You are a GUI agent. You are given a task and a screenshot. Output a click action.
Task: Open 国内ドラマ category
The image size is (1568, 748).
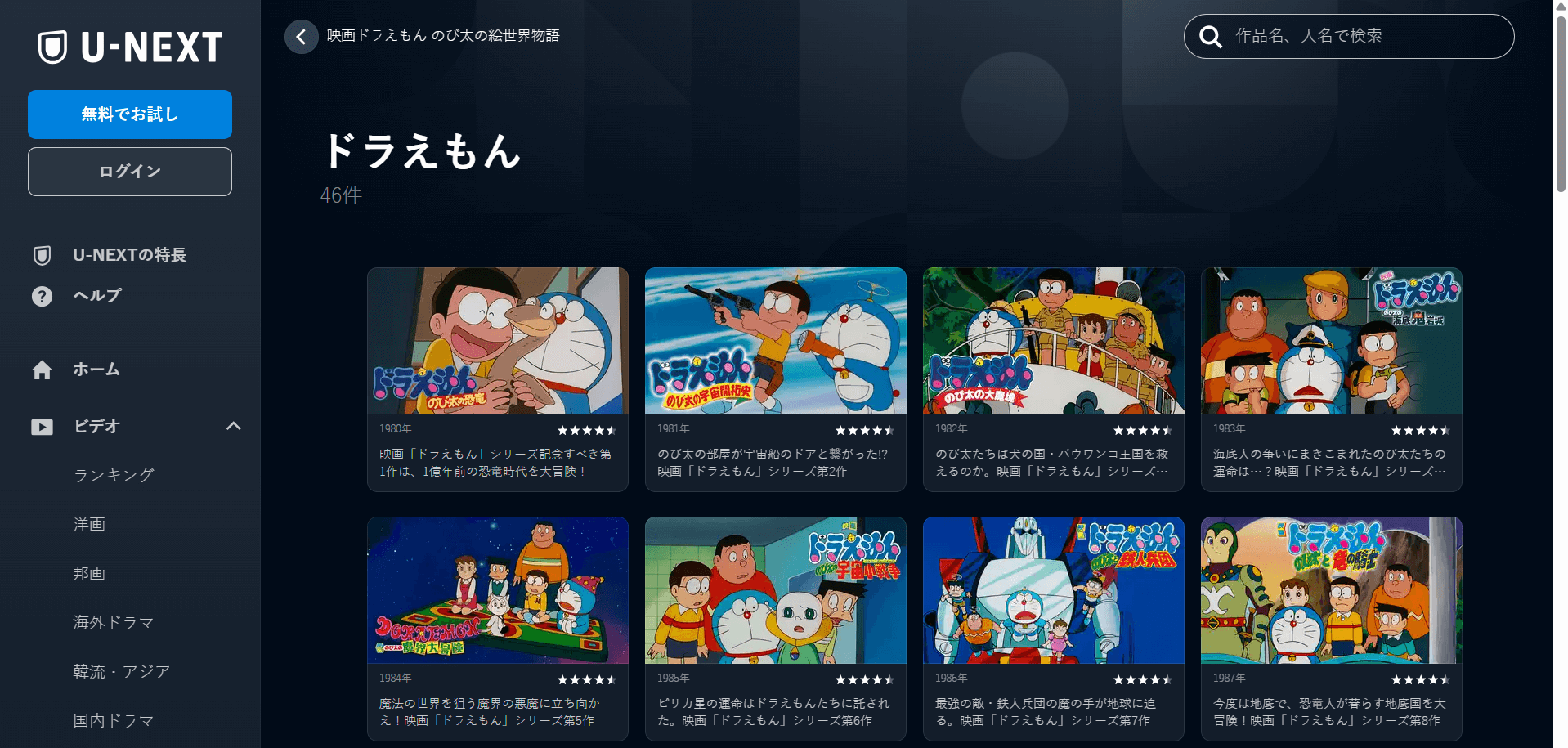coord(114,720)
